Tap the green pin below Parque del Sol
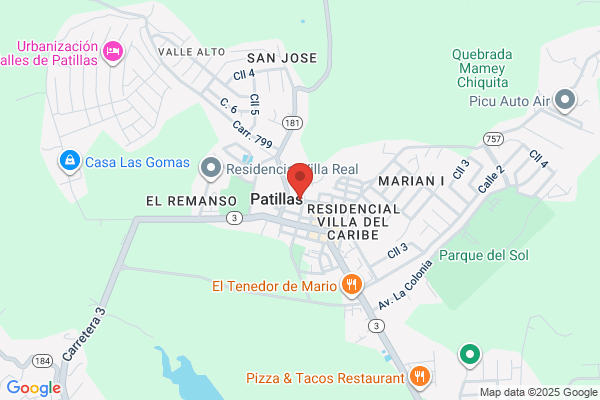 [x=470, y=355]
